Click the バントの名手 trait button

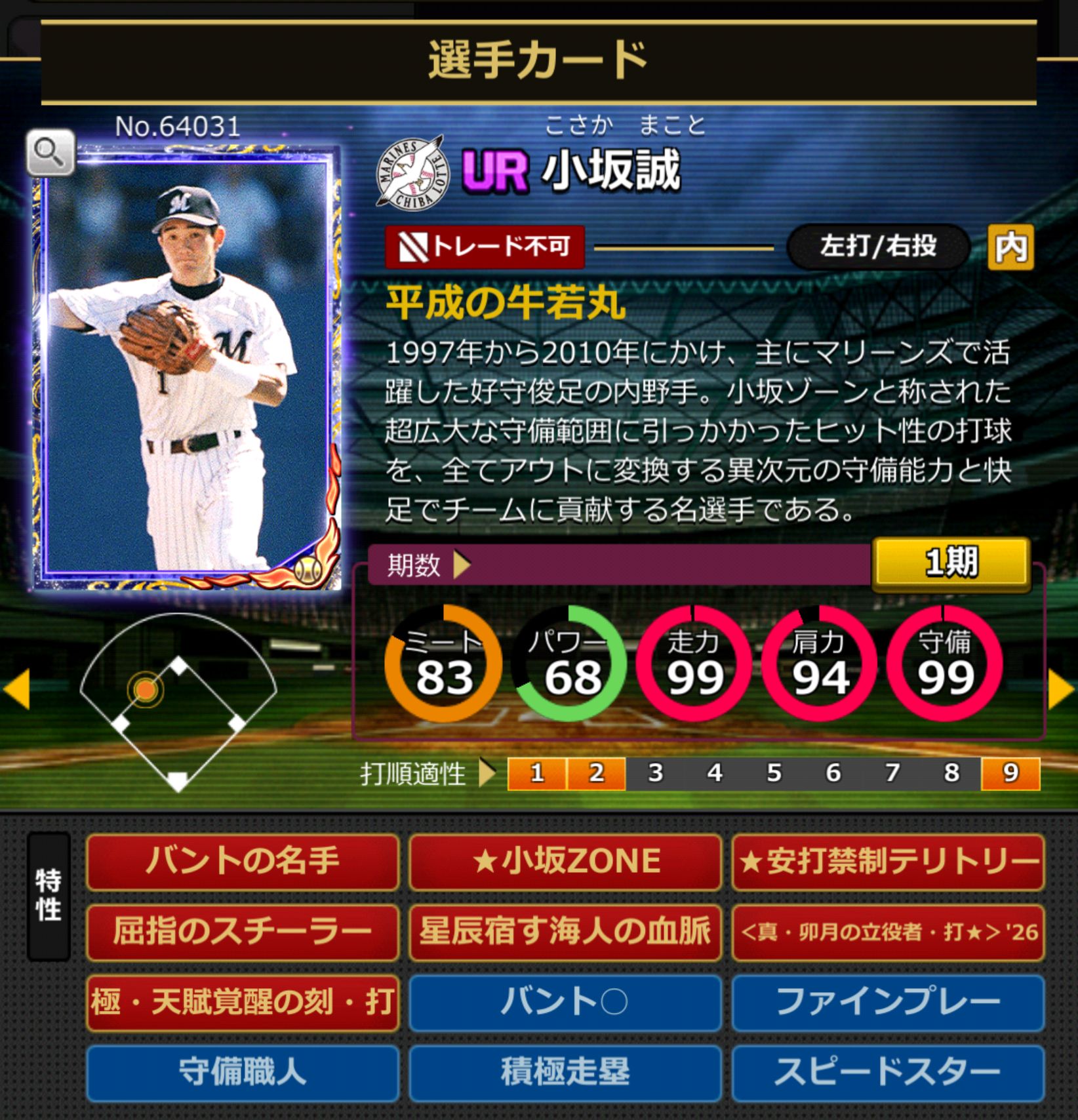tap(242, 862)
